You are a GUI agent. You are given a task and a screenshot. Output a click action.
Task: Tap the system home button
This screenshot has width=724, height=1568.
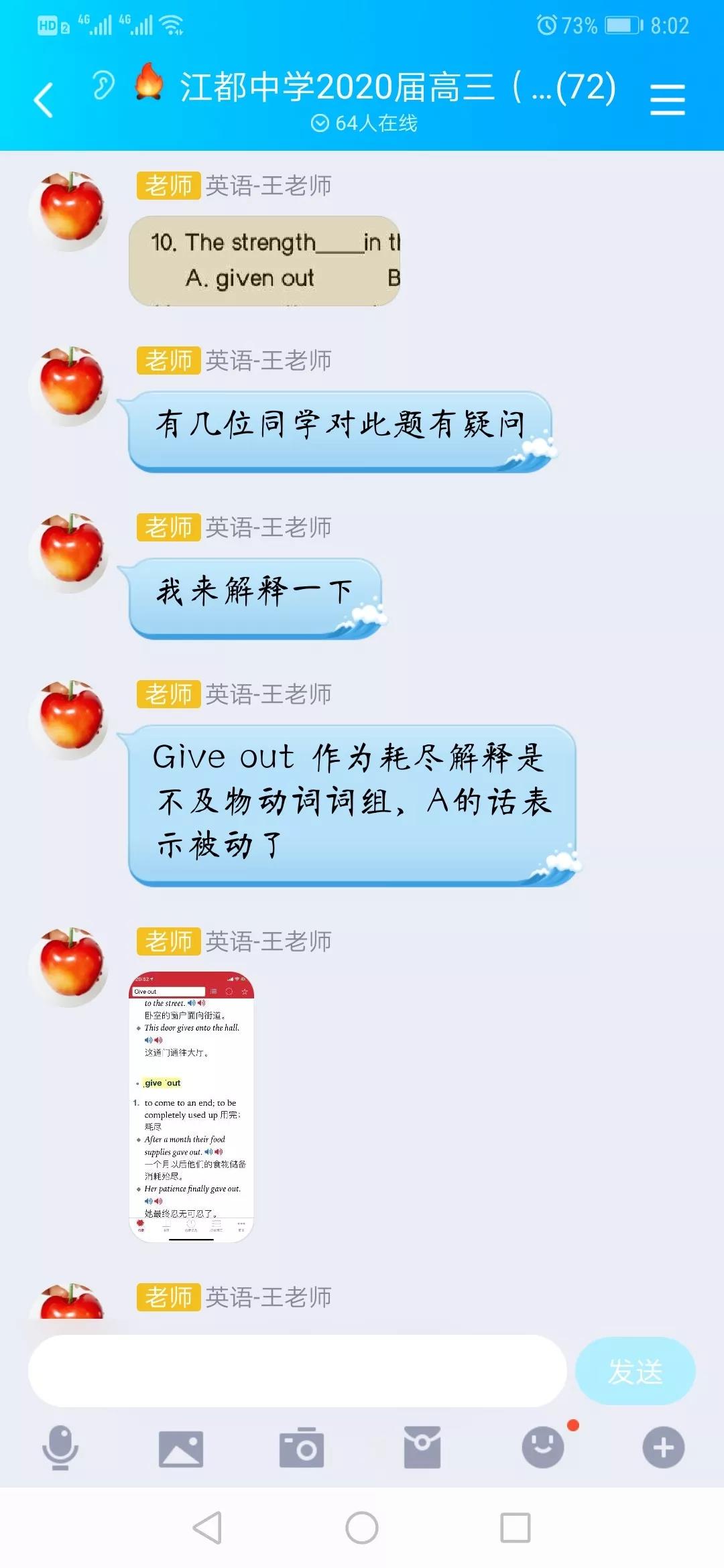coord(362,1528)
